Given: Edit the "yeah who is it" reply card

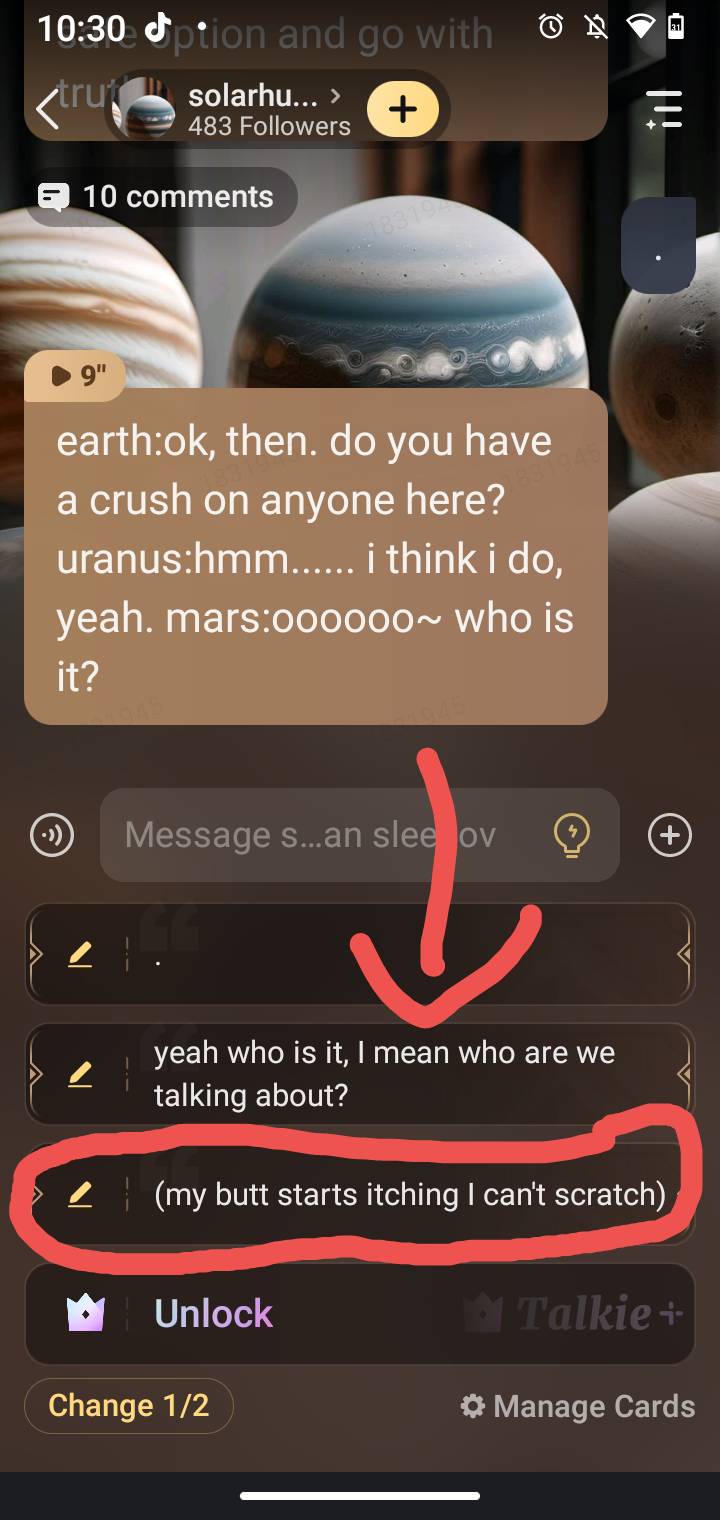Looking at the screenshot, I should click(80, 1074).
